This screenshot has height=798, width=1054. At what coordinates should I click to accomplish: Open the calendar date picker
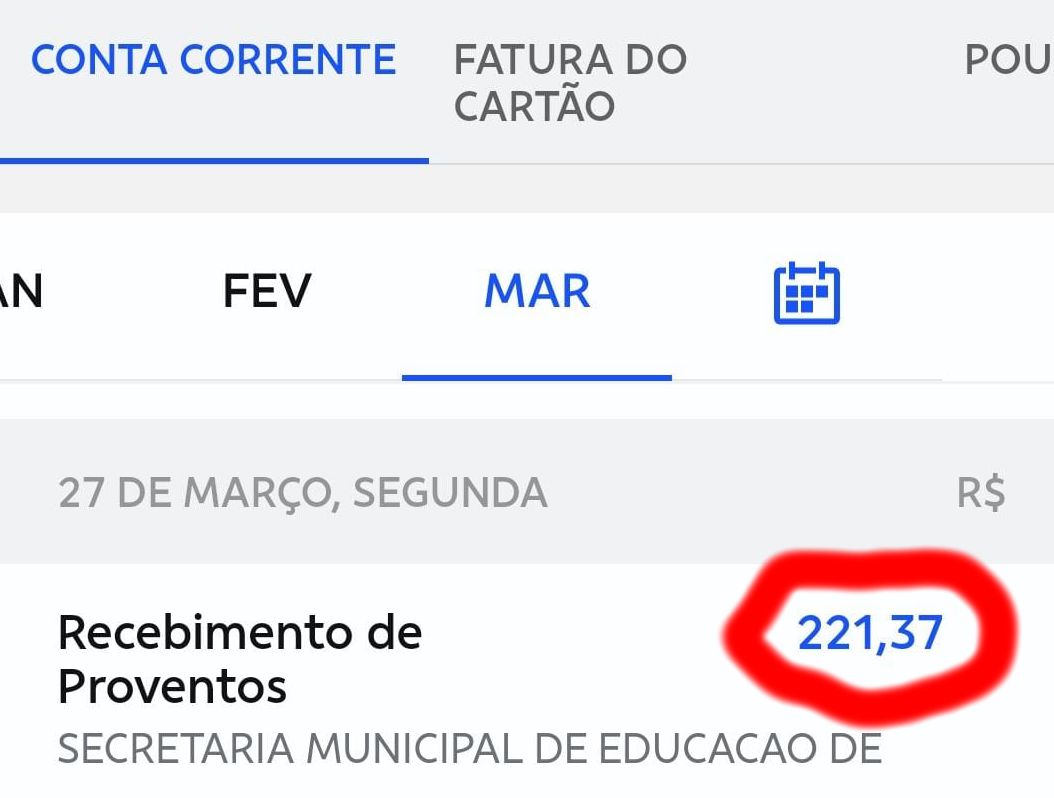coord(806,293)
